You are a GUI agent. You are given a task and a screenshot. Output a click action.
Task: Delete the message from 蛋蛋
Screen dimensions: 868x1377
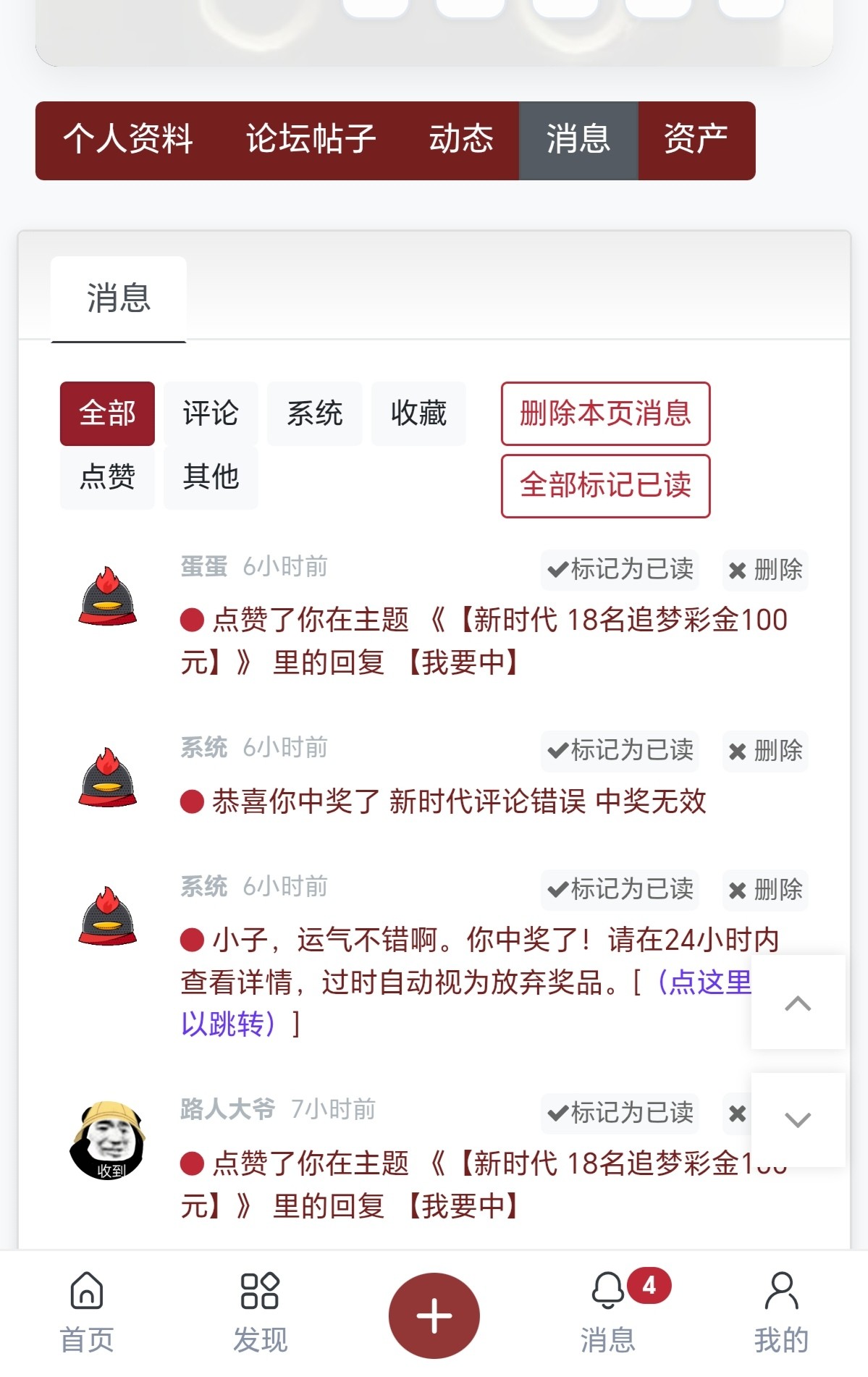(765, 570)
